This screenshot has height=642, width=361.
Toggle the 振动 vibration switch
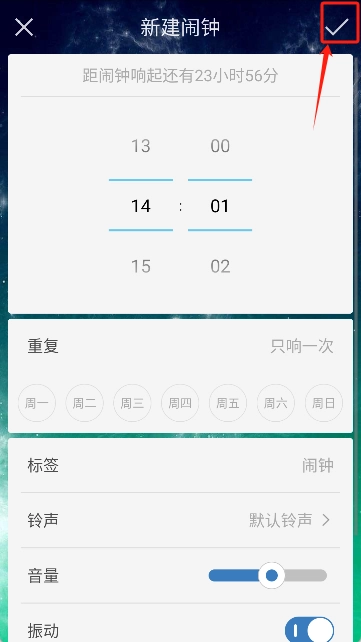click(x=309, y=629)
